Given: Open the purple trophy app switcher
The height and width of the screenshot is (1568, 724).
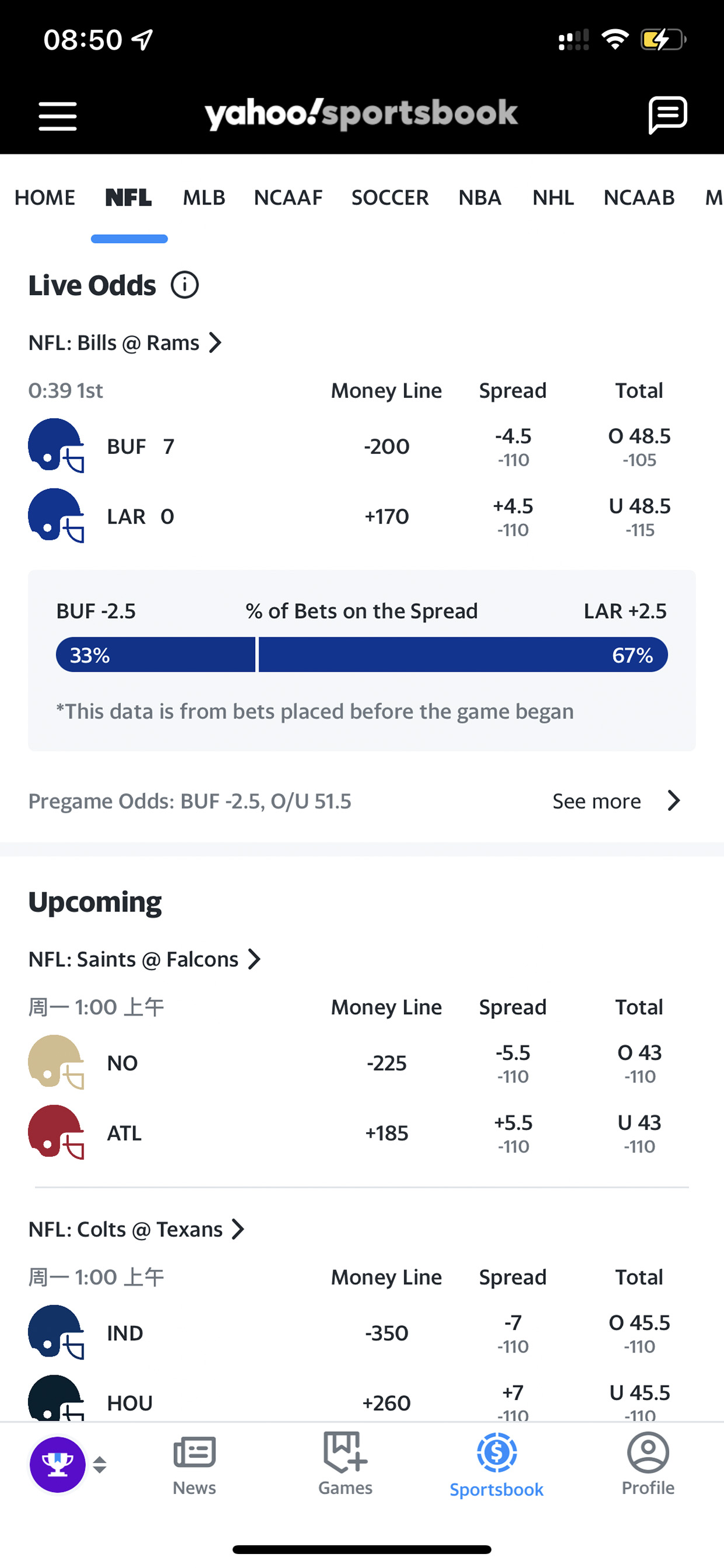Looking at the screenshot, I should pos(58,1465).
